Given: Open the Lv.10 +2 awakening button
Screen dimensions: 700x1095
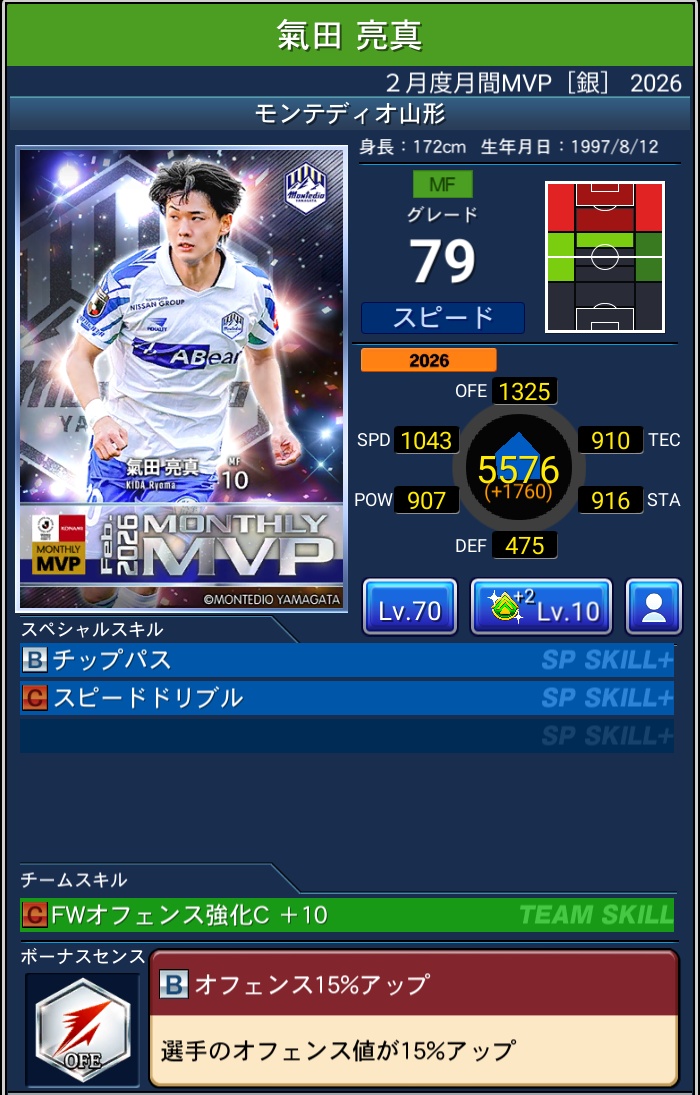Looking at the screenshot, I should click(x=541, y=607).
